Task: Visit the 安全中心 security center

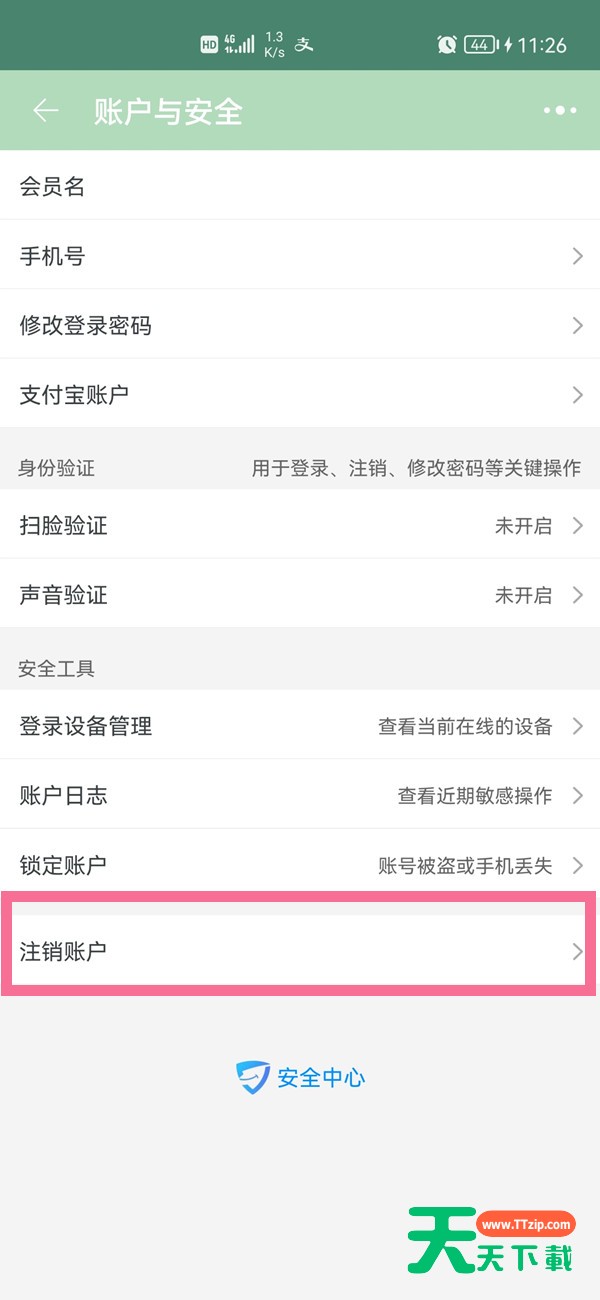Action: (x=301, y=1077)
